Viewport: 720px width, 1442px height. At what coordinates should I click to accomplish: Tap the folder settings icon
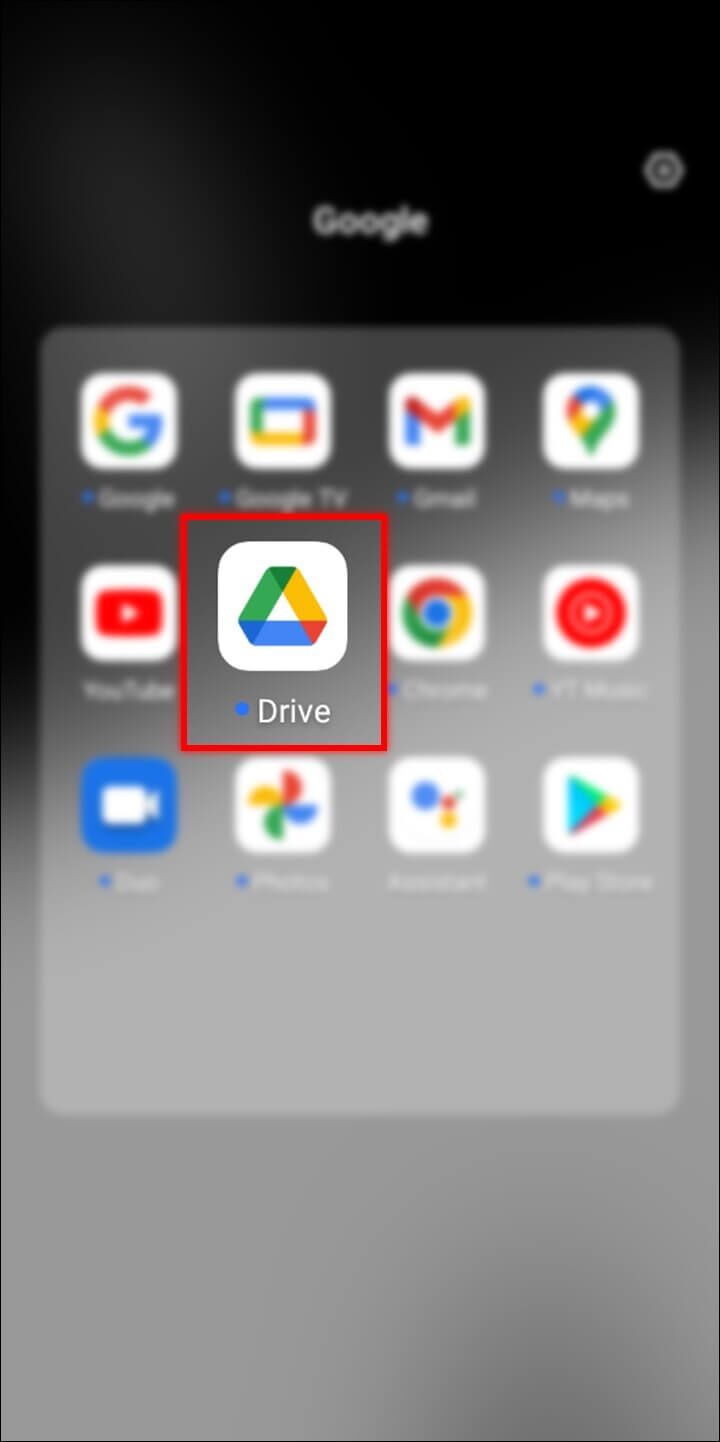(x=662, y=171)
